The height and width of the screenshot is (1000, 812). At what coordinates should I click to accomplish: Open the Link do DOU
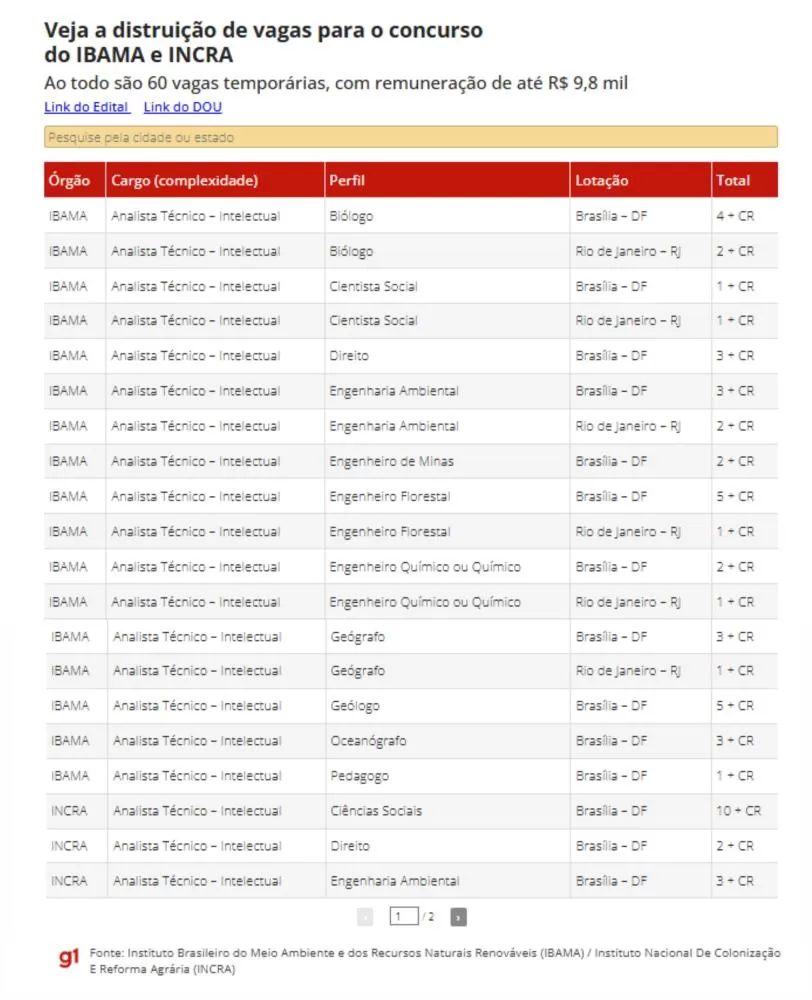point(182,107)
